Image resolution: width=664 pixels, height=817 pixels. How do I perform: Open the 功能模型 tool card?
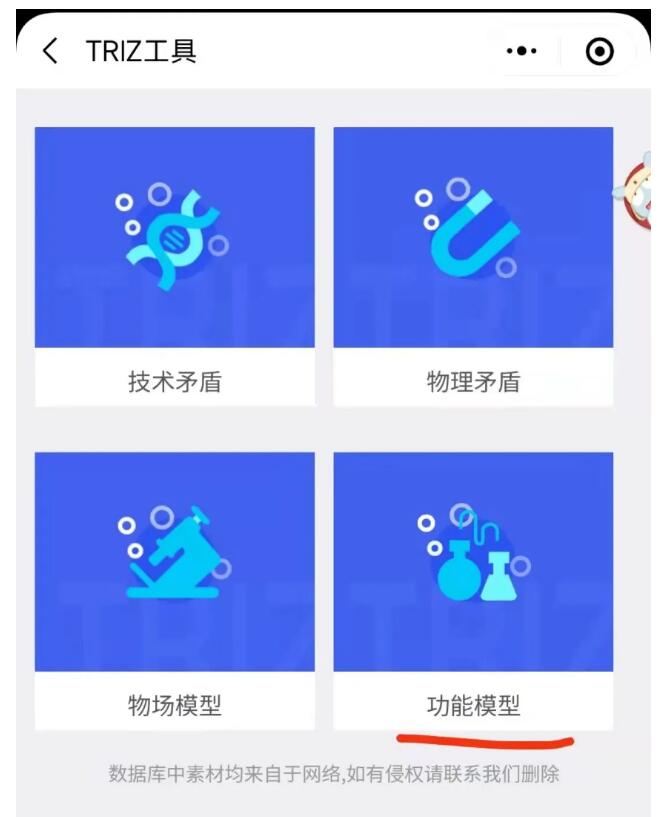point(473,590)
